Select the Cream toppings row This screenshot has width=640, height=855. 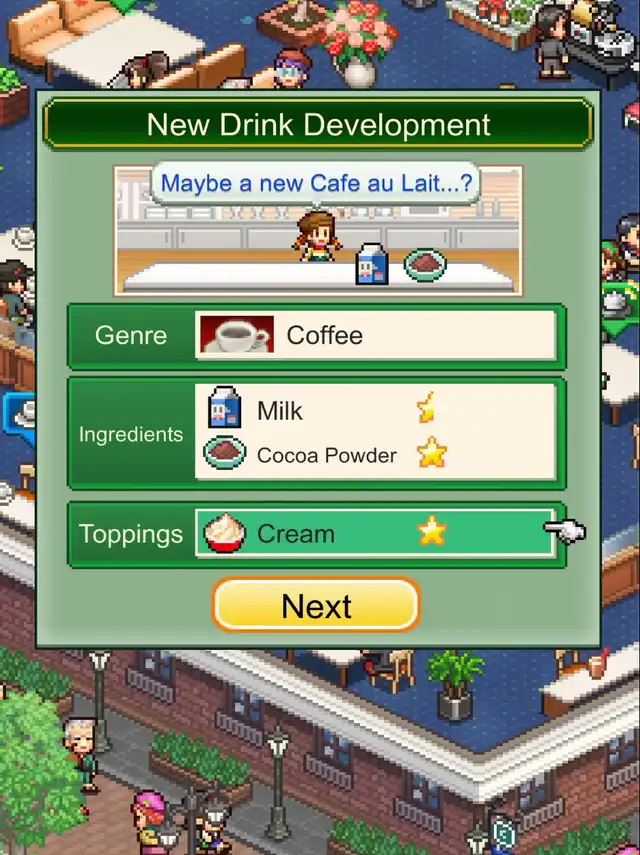pyautogui.click(x=375, y=534)
